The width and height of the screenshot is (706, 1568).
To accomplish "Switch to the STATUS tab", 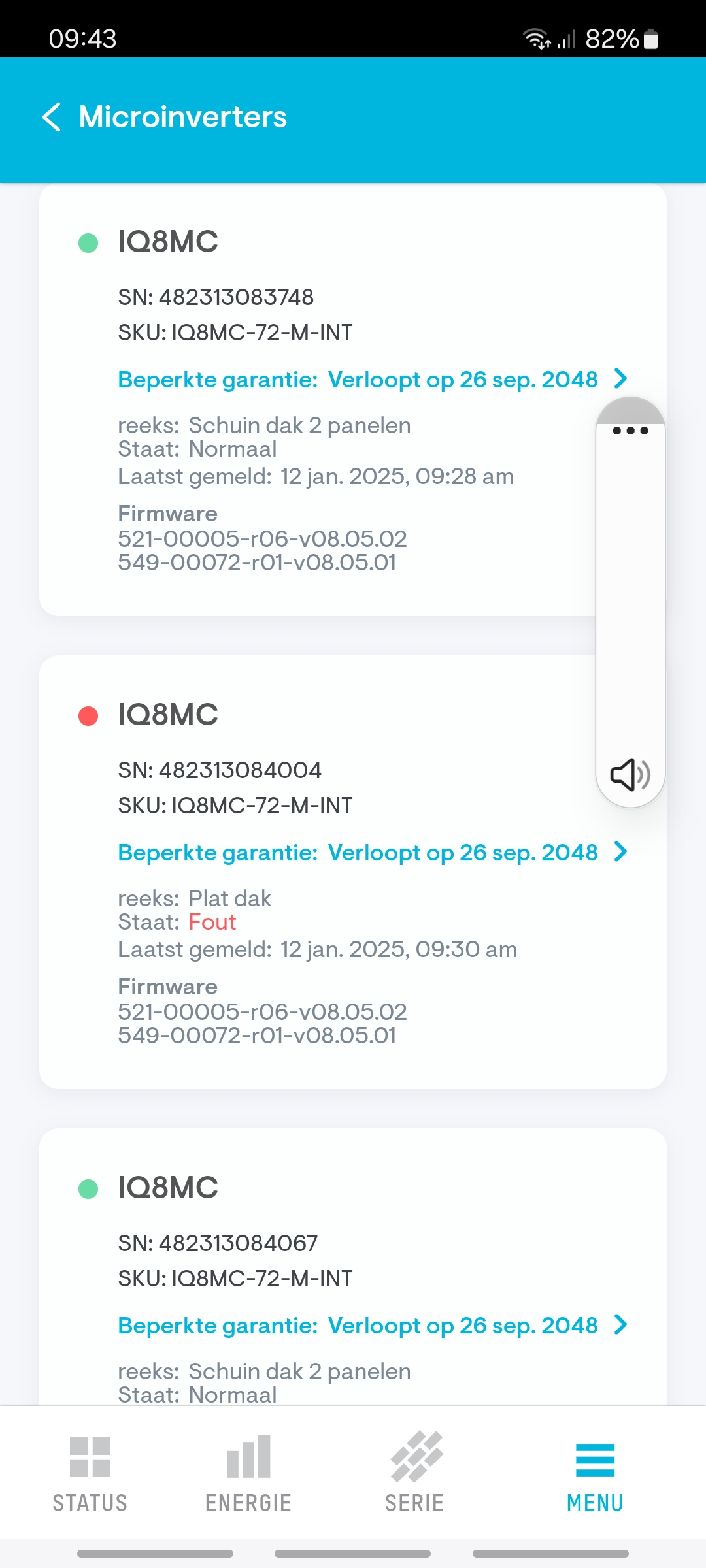I will tap(90, 1474).
